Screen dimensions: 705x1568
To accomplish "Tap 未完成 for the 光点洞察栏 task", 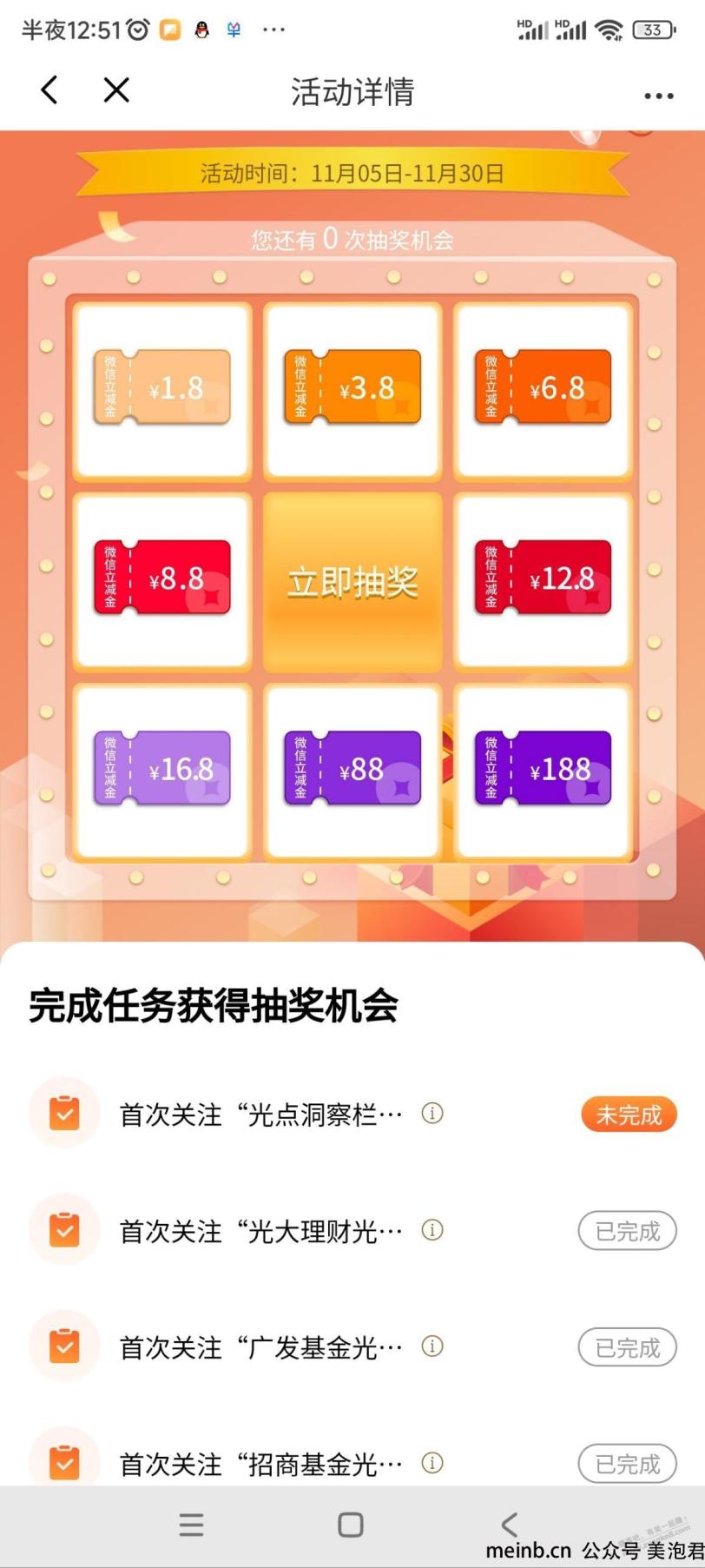I will click(628, 1115).
